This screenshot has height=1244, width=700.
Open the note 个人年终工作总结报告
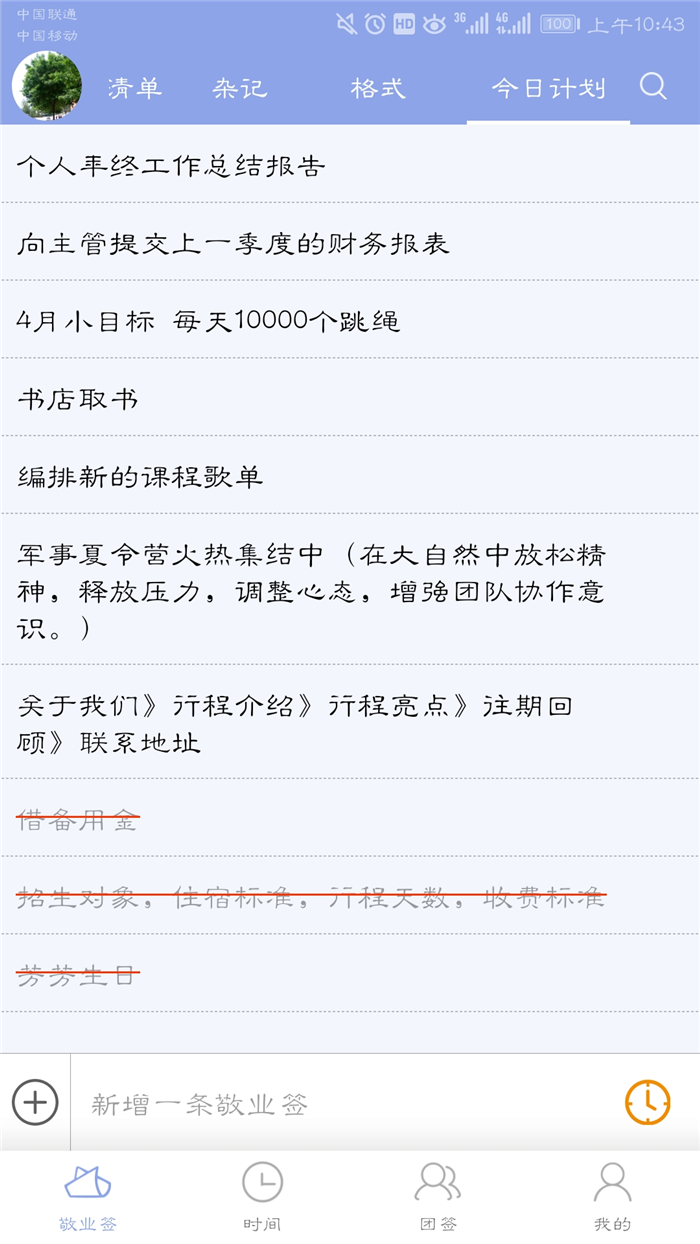(350, 165)
